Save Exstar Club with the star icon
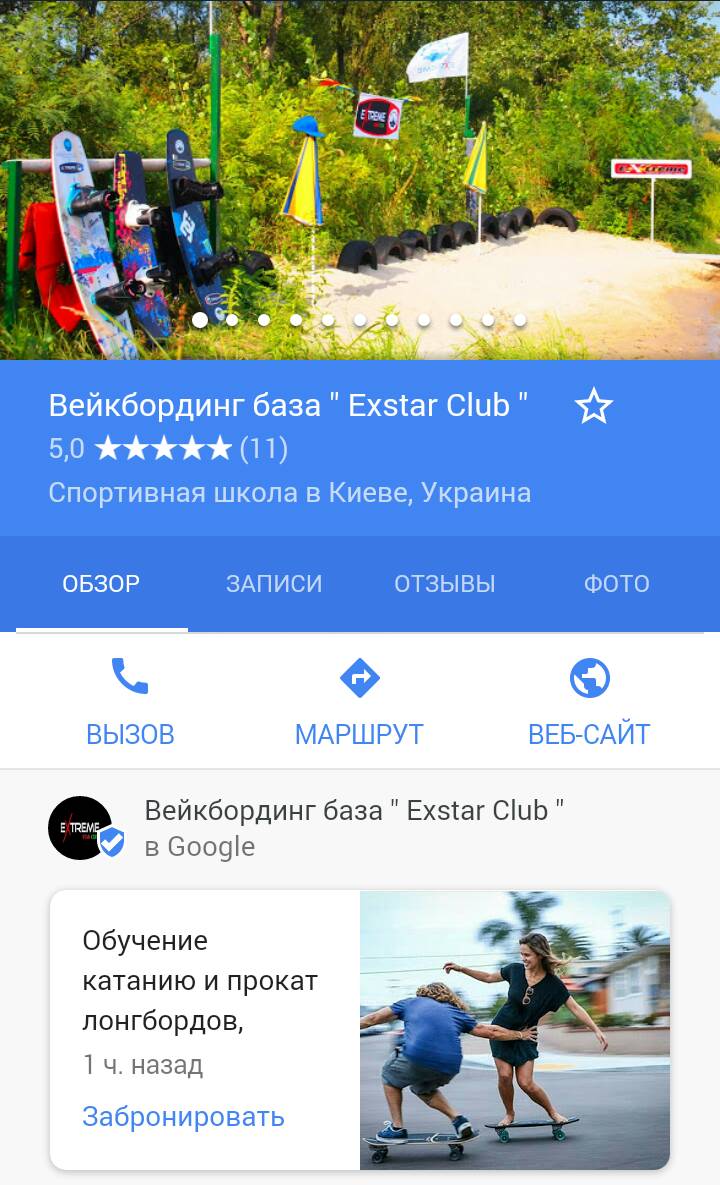This screenshot has height=1185, width=720. (x=593, y=407)
